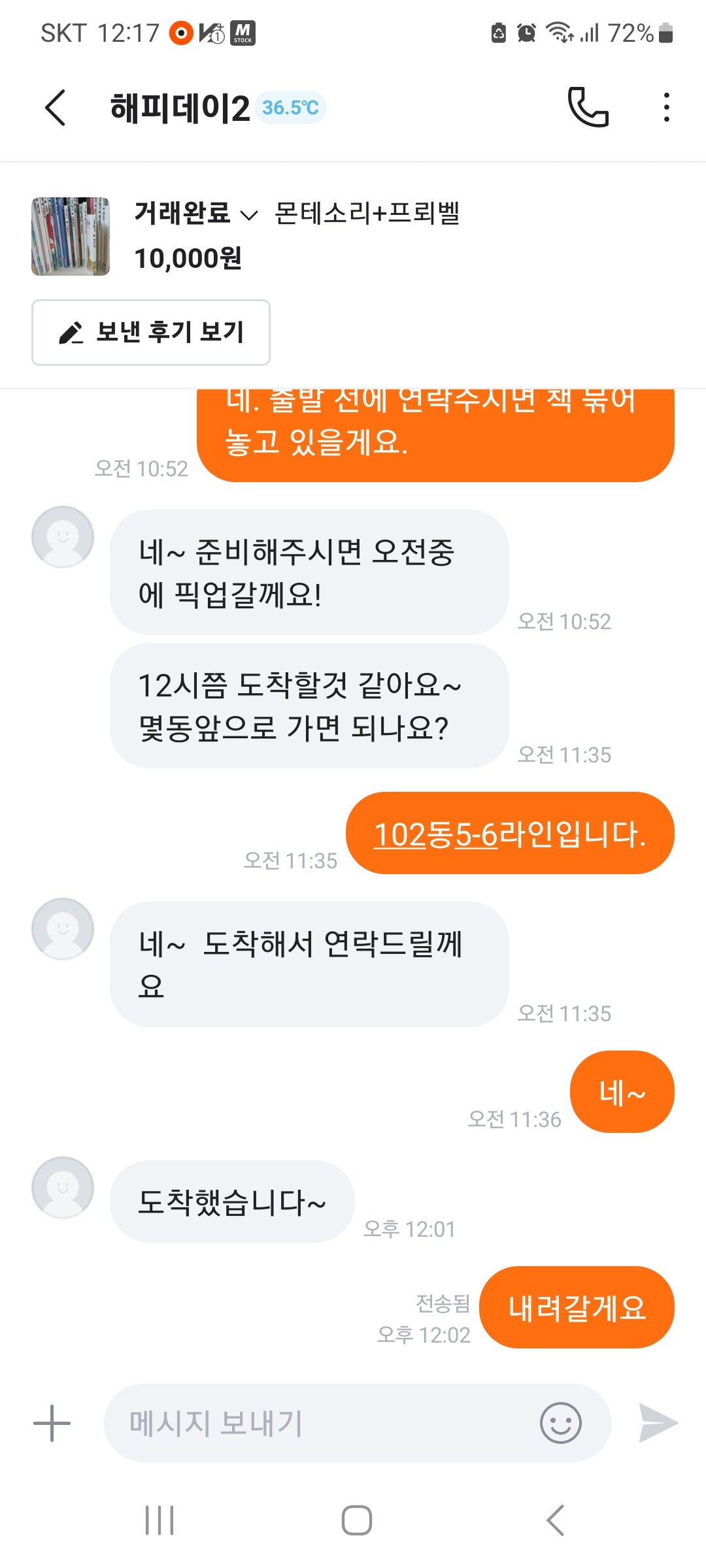Open the 몬테소리+프뢰벨 listing thumbnail
The image size is (706, 1568).
click(x=71, y=237)
